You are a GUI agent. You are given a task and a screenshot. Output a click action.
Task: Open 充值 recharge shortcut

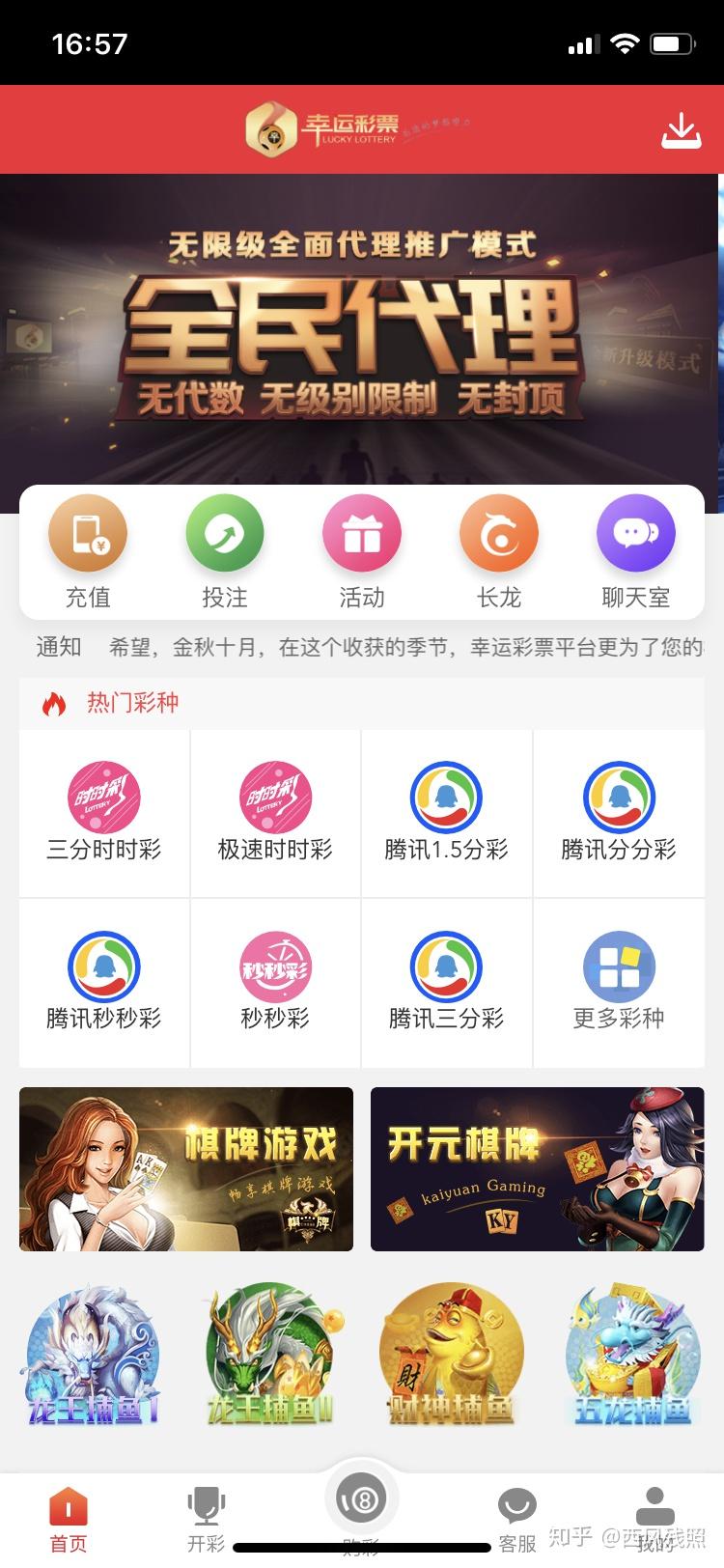(x=88, y=552)
